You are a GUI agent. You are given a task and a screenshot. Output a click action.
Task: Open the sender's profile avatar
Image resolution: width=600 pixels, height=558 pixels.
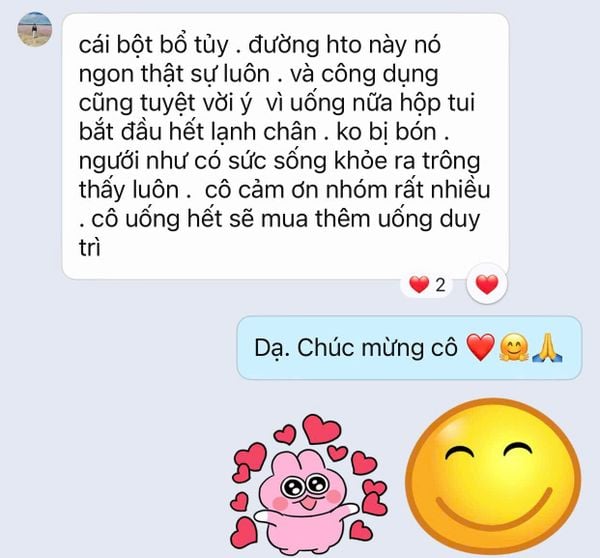[35, 30]
